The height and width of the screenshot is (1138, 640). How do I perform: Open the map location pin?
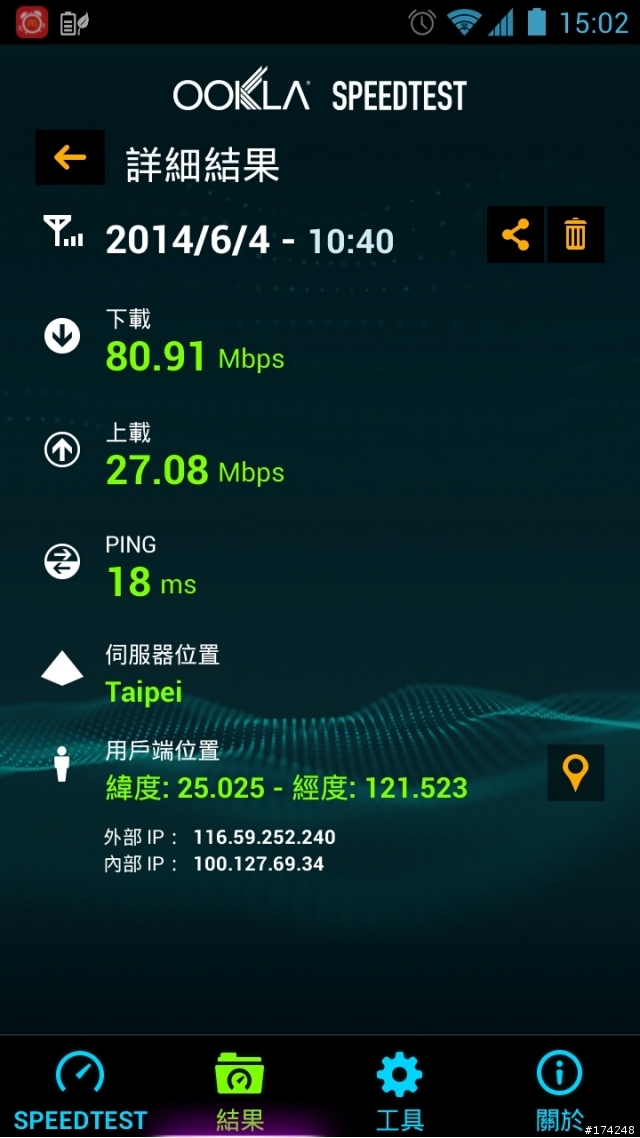(x=575, y=772)
